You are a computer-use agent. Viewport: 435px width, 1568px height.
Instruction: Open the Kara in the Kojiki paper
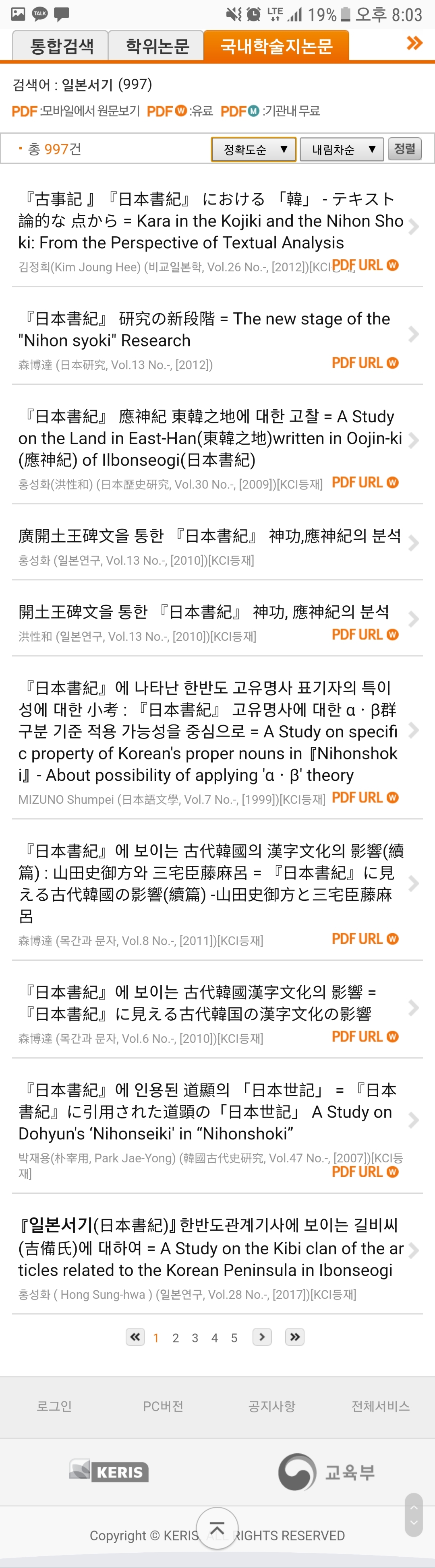point(210,220)
